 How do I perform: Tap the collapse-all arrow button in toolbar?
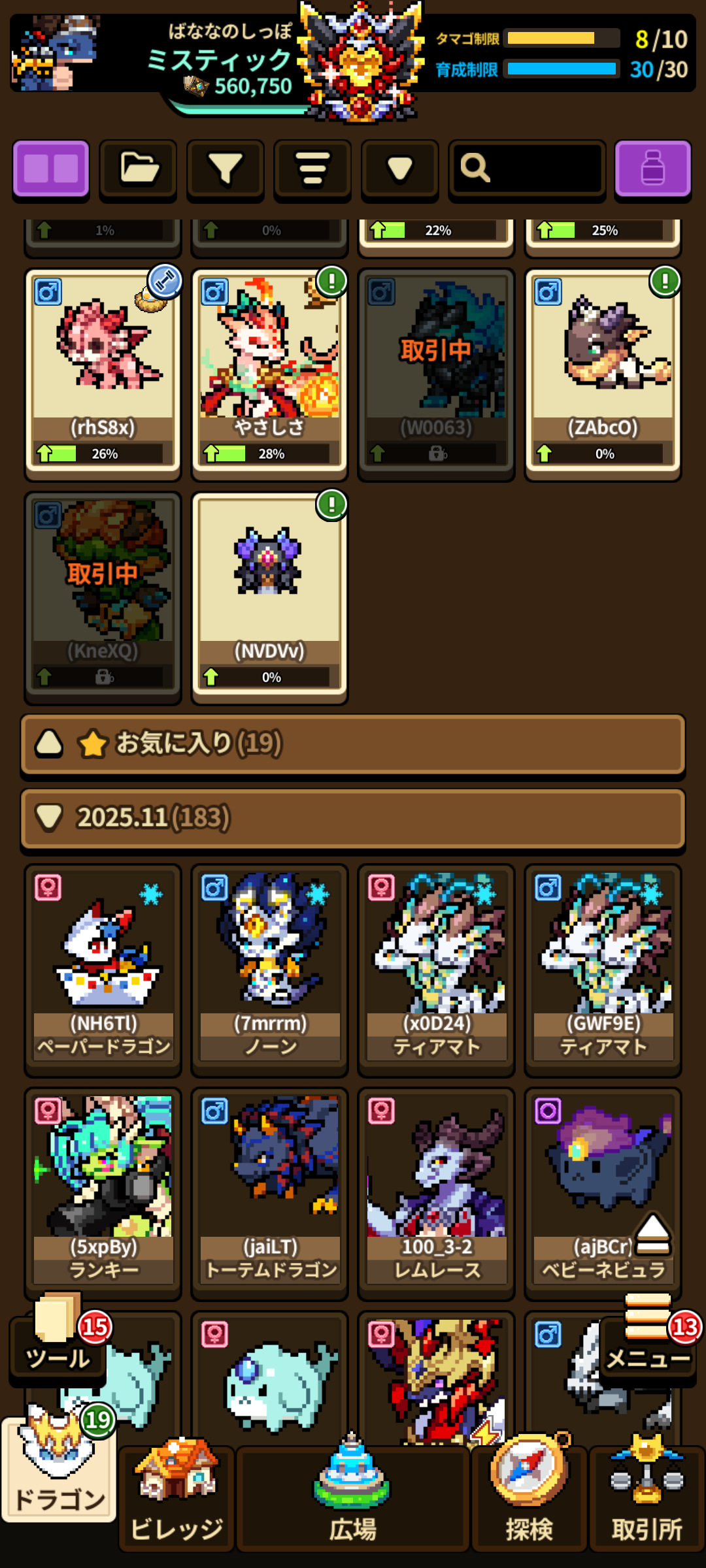[399, 169]
